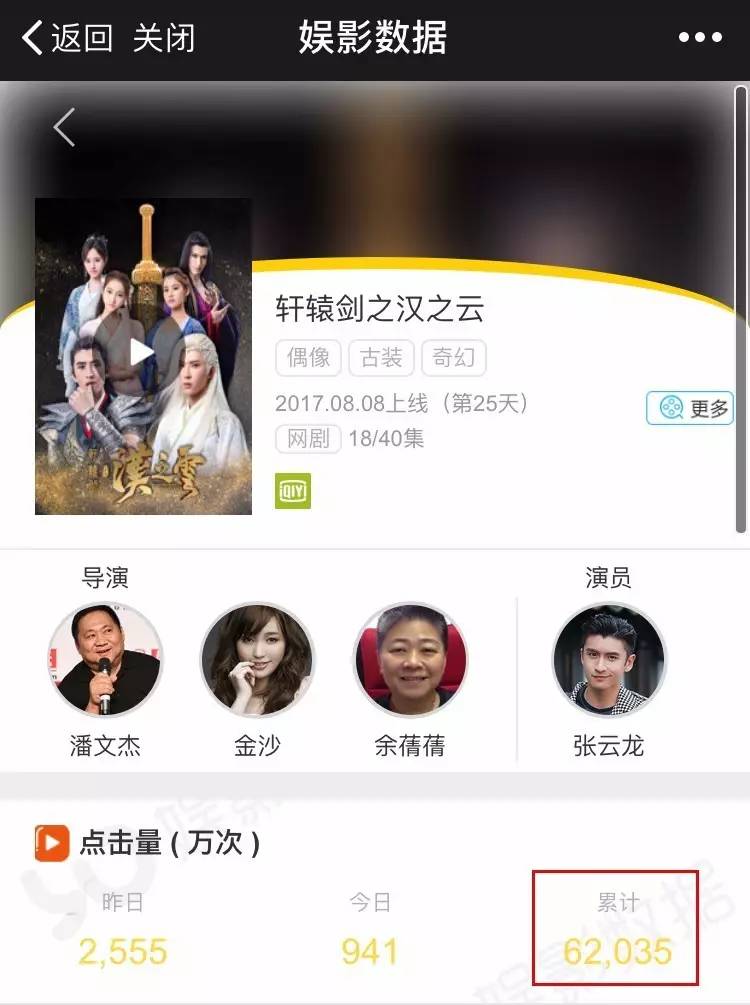The width and height of the screenshot is (750, 1005).
Task: Open 余蒨蒨's profile
Action: (411, 660)
